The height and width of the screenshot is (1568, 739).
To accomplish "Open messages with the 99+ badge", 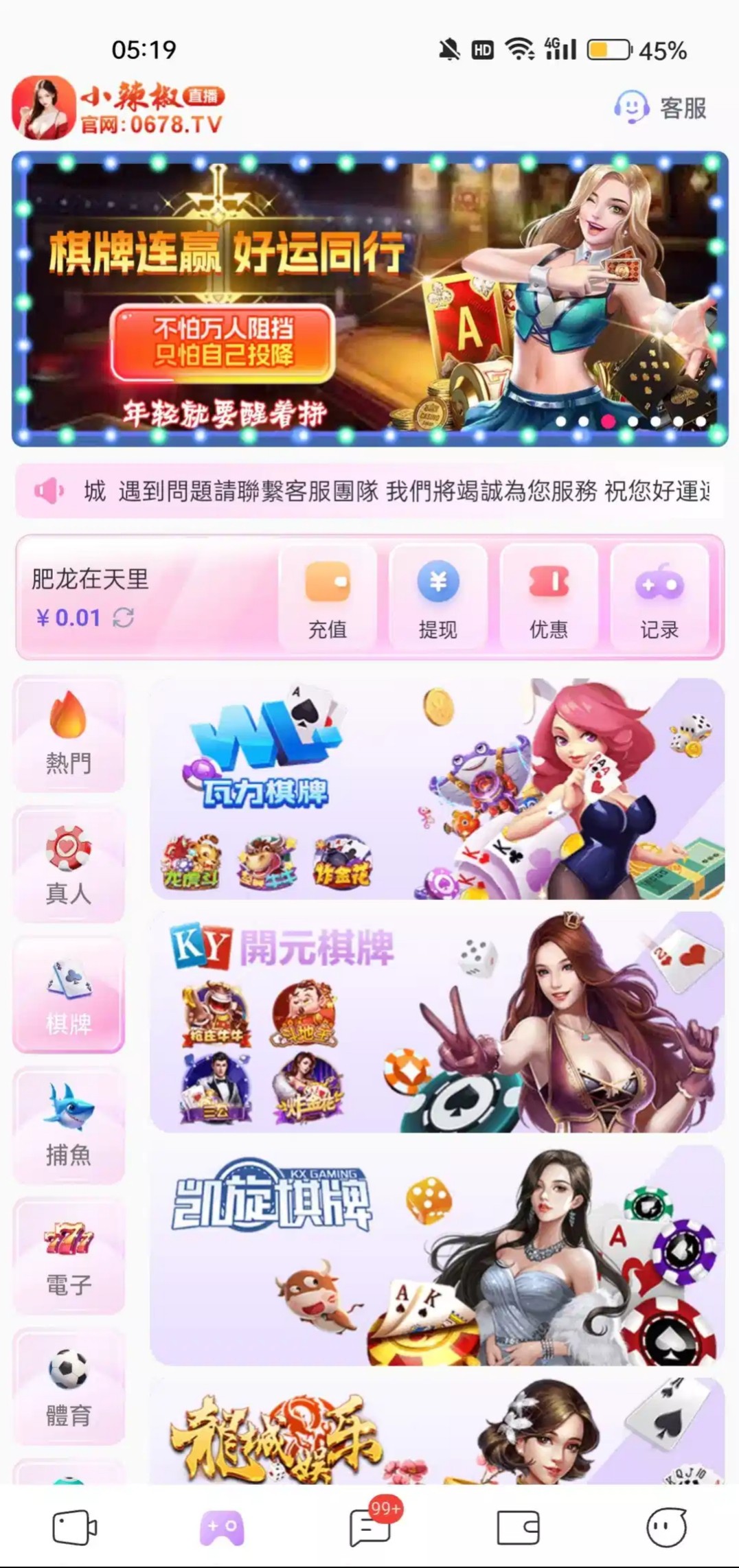I will pos(371,1527).
